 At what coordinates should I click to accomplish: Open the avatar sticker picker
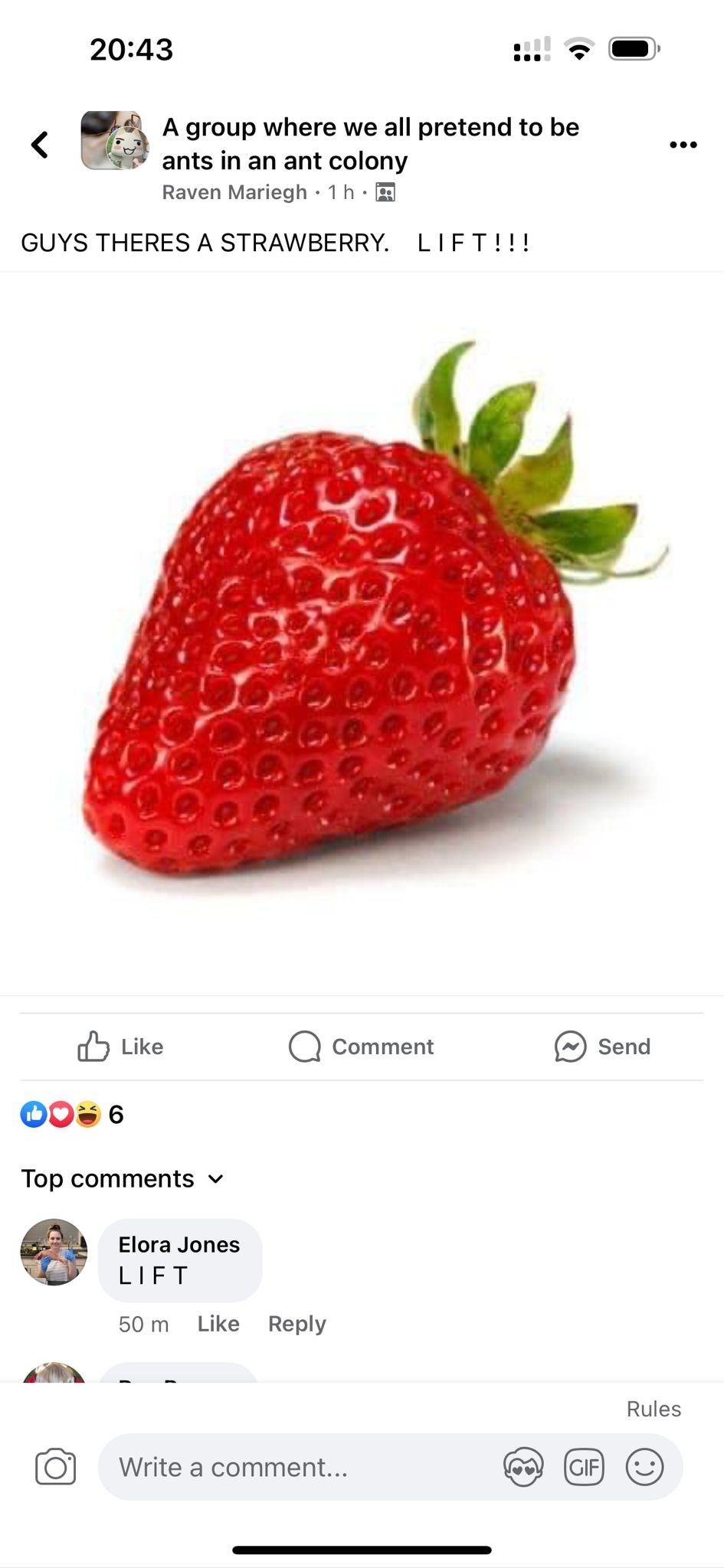point(523,1467)
